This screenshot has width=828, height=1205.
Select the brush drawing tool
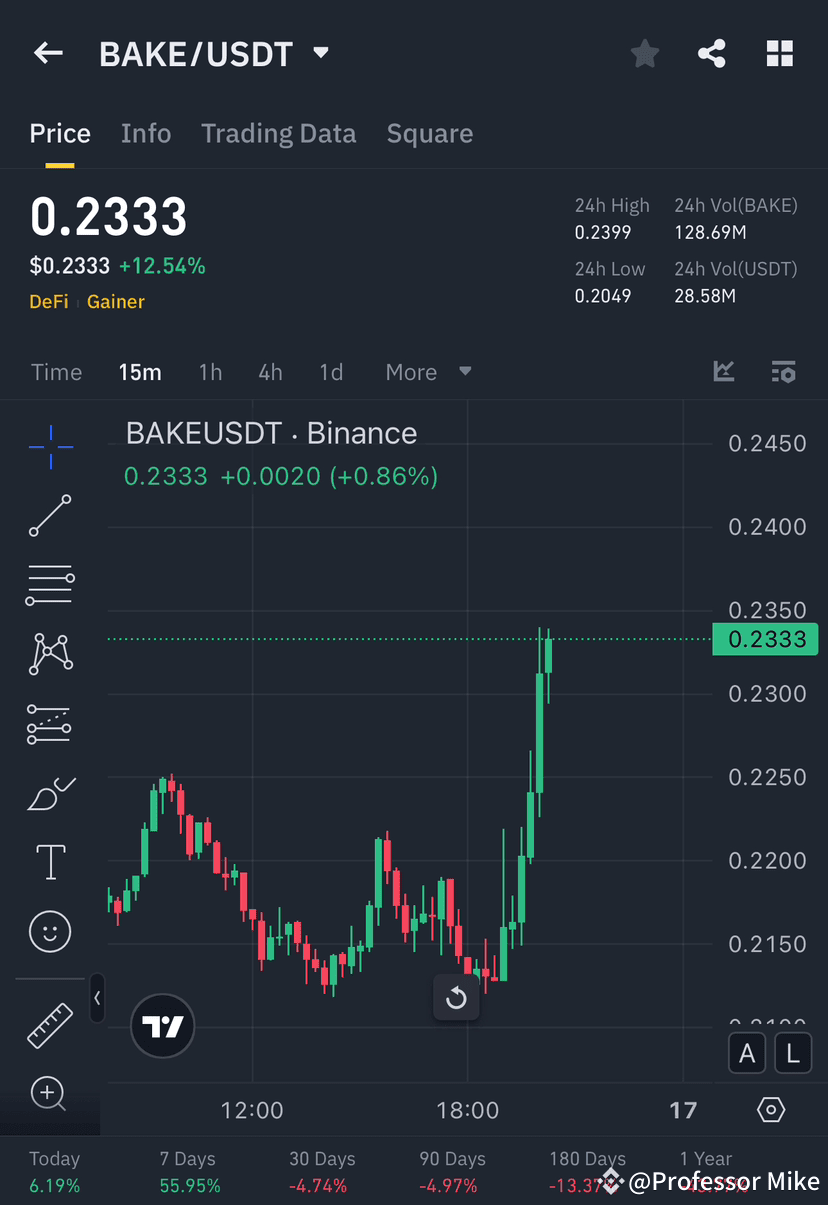coord(50,792)
